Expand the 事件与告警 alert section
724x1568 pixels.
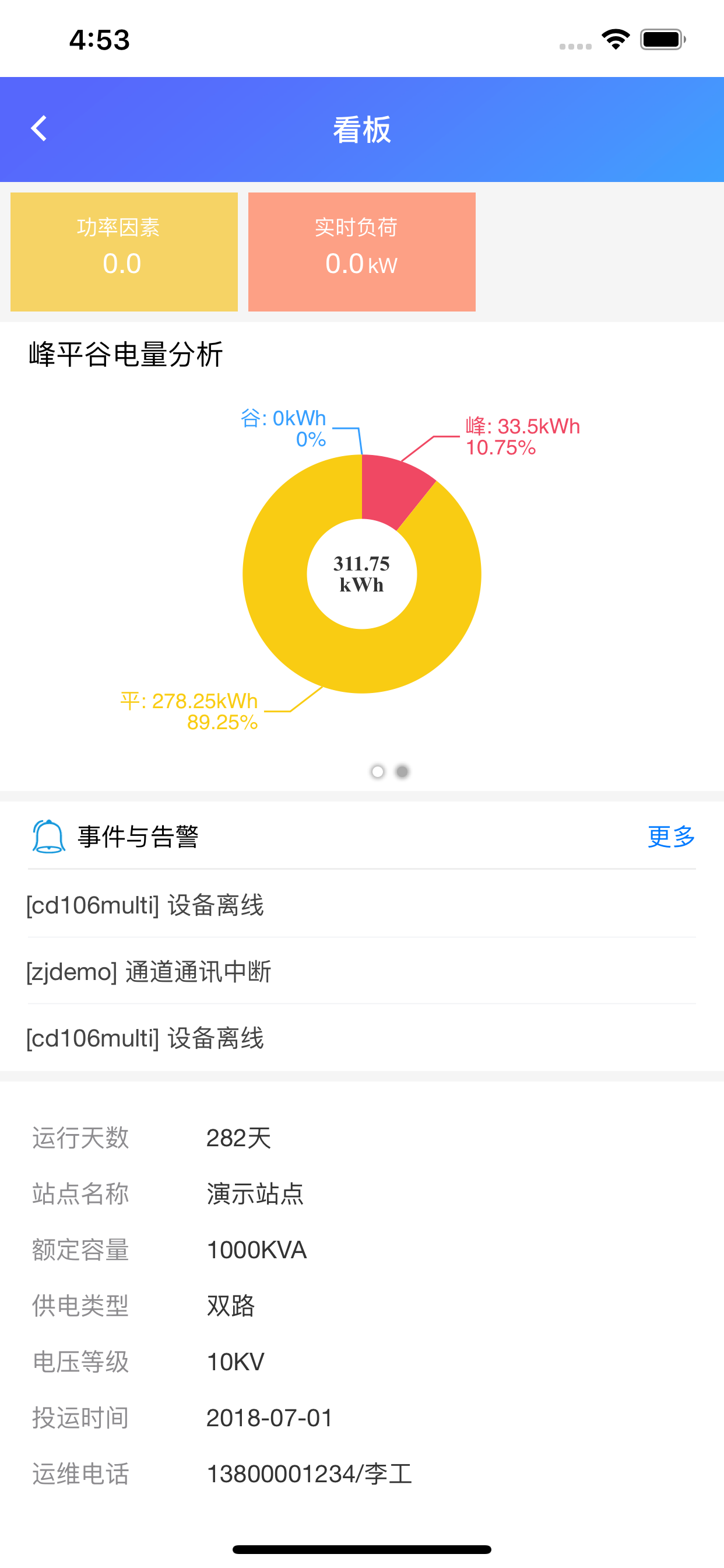(139, 837)
